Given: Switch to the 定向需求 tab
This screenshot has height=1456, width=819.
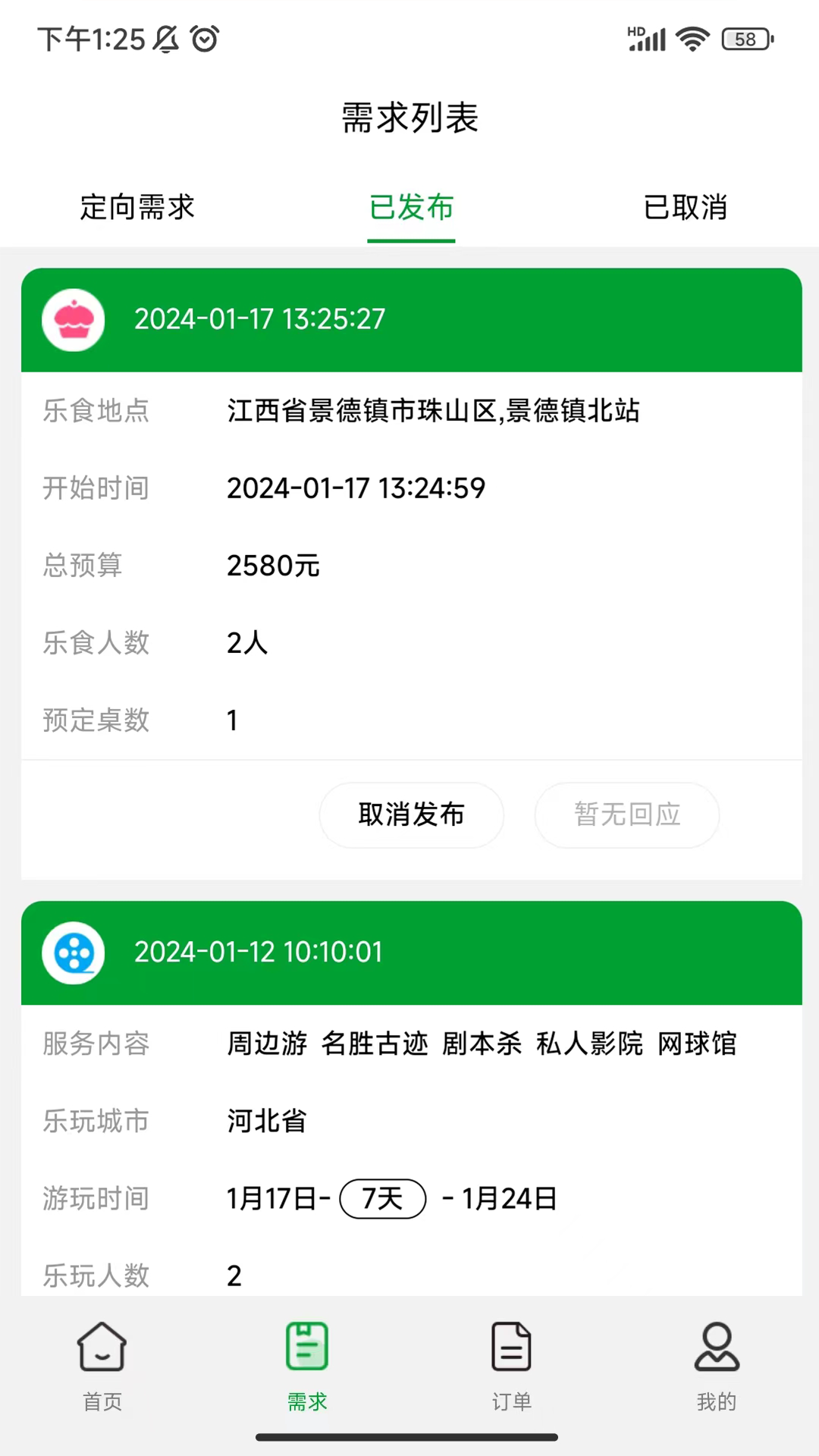Looking at the screenshot, I should tap(136, 209).
